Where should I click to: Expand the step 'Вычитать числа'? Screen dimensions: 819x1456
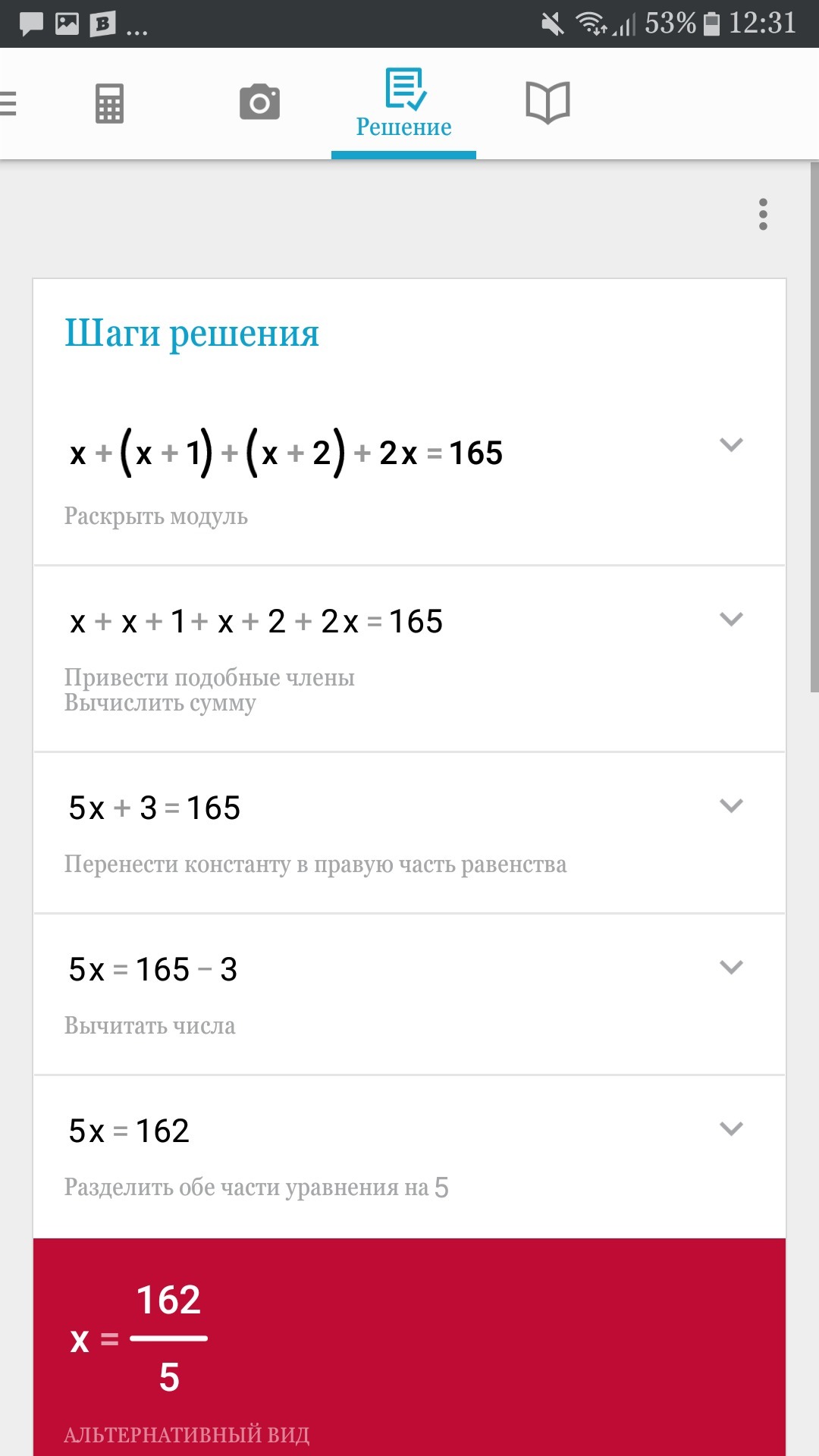731,968
